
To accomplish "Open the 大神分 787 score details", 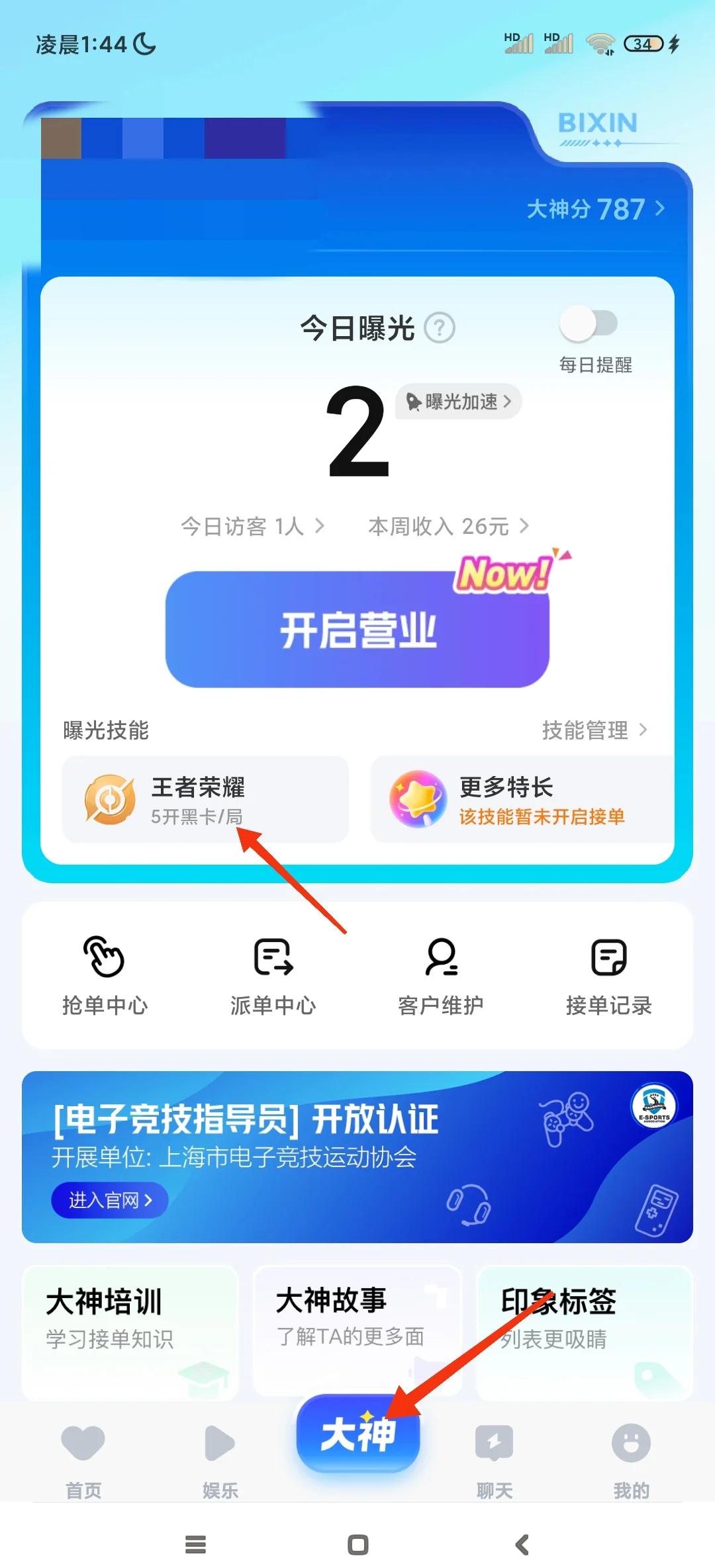I will pyautogui.click(x=596, y=209).
